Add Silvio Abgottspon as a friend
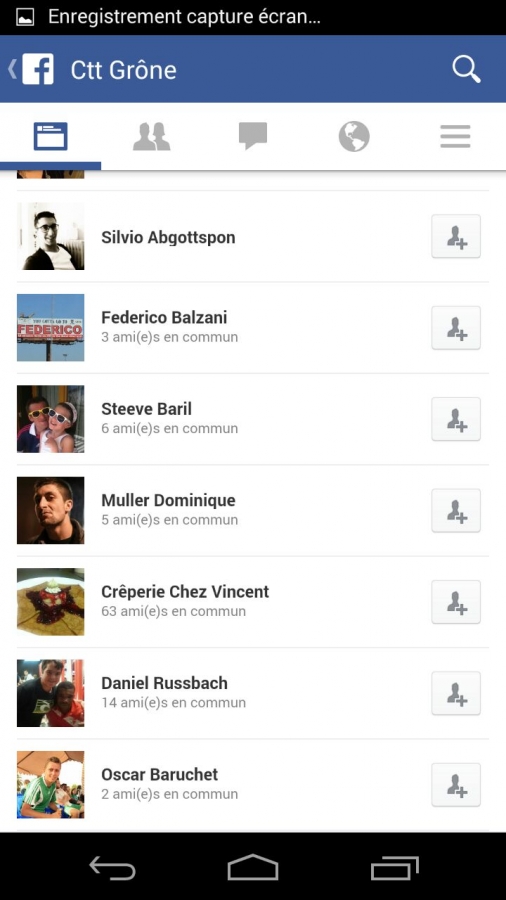The width and height of the screenshot is (506, 900). 456,236
